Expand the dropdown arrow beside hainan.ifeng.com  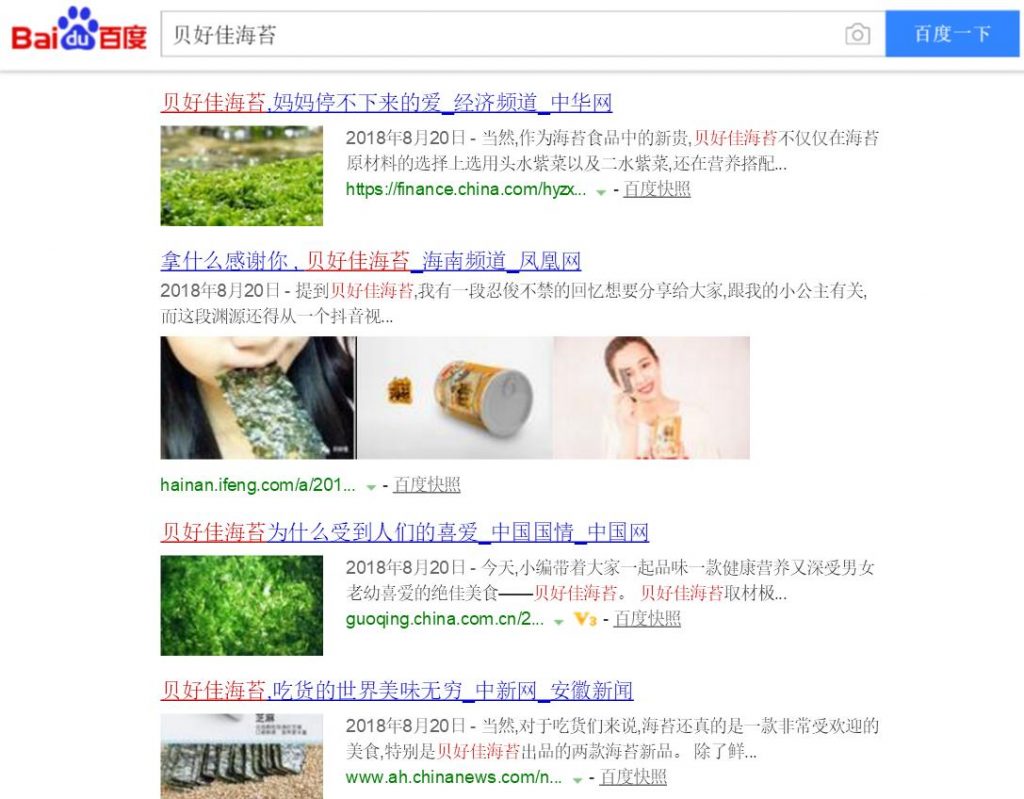click(371, 487)
